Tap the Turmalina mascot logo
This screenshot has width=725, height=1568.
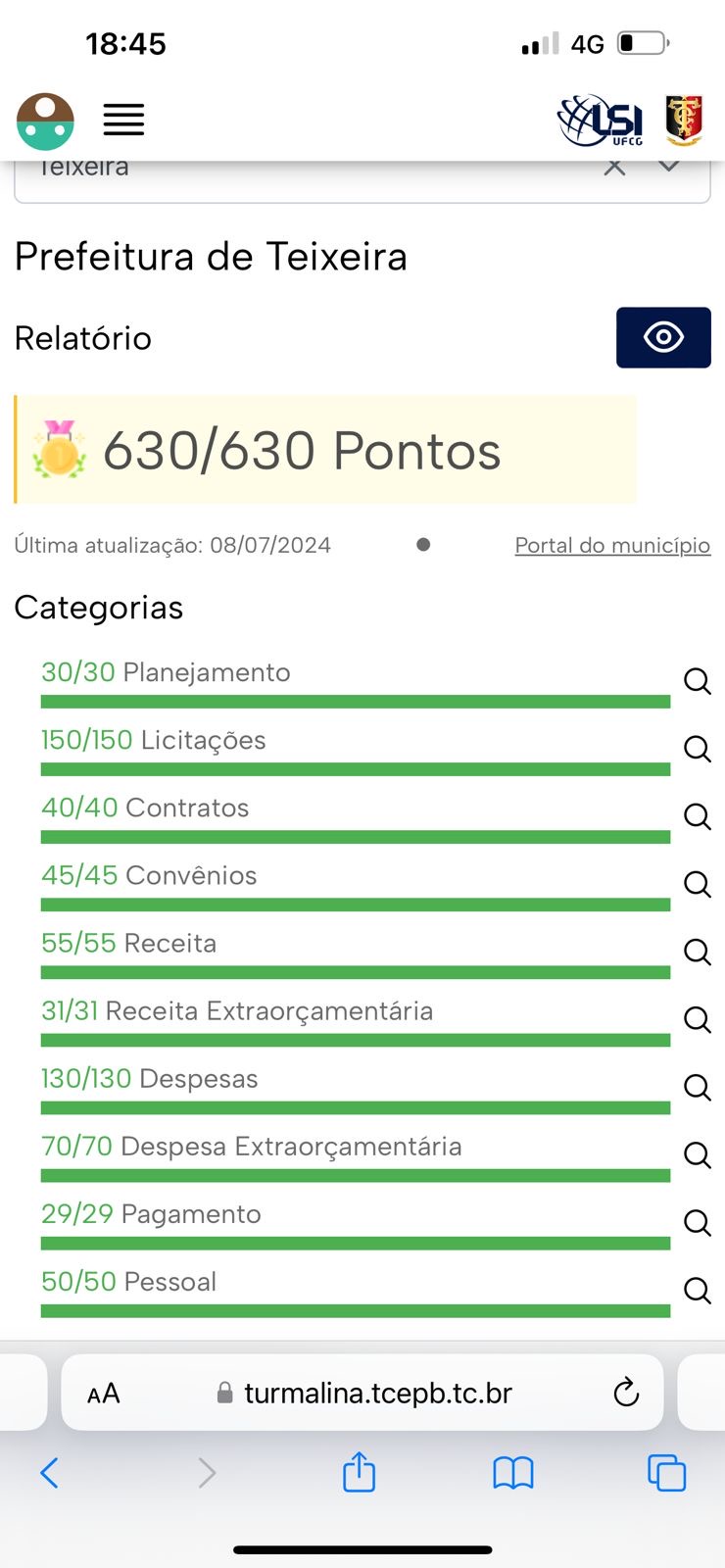(x=45, y=122)
